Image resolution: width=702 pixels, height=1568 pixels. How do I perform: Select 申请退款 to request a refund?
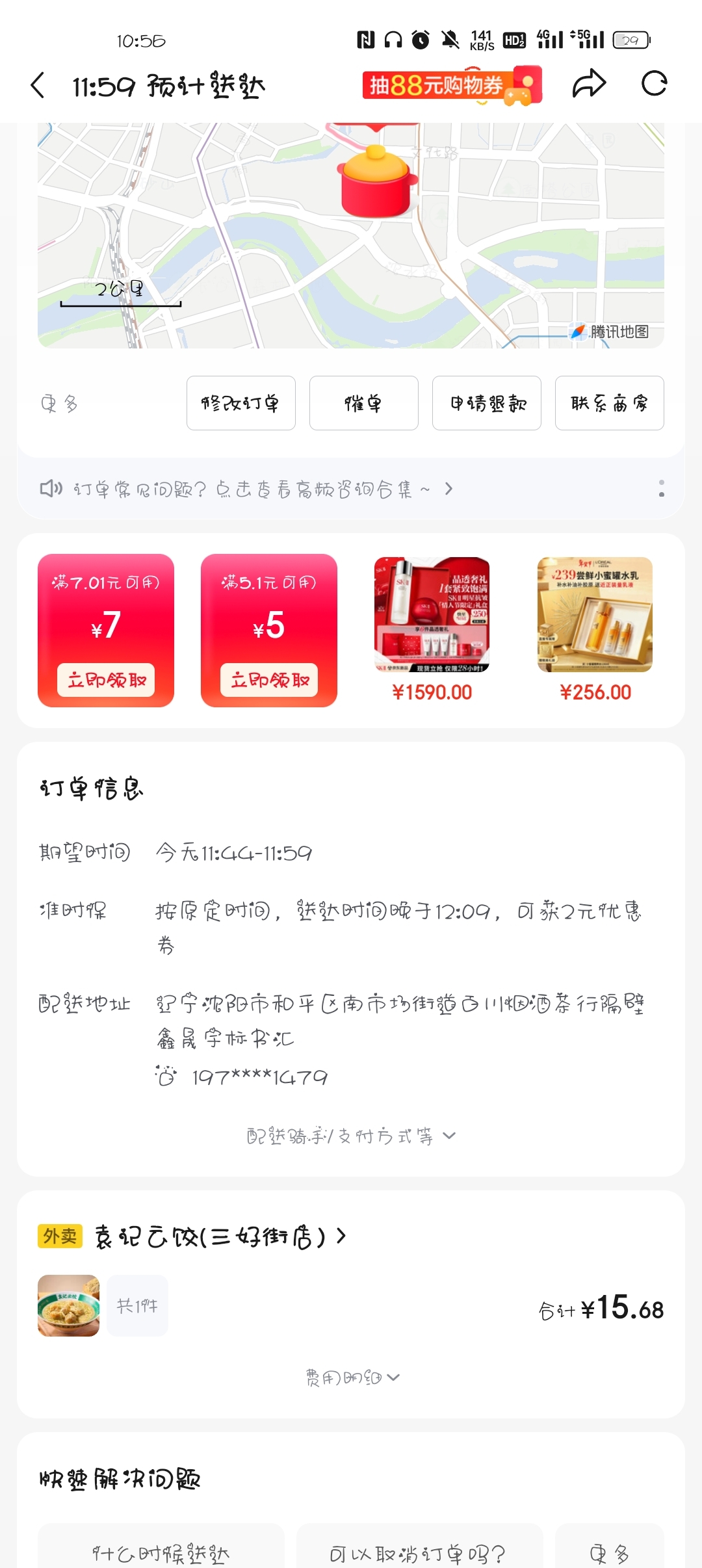(x=486, y=403)
